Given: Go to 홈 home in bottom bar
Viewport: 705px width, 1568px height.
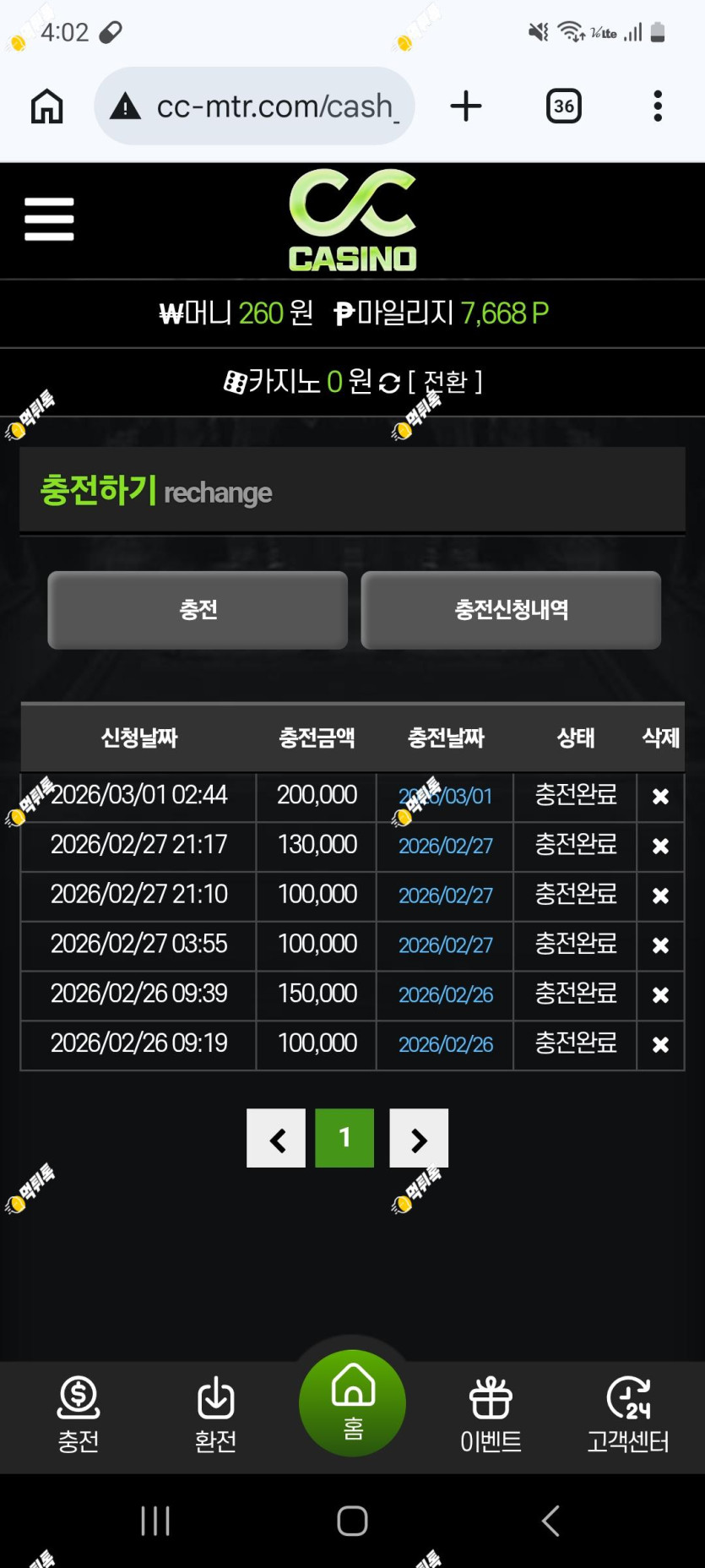Looking at the screenshot, I should coord(352,1403).
